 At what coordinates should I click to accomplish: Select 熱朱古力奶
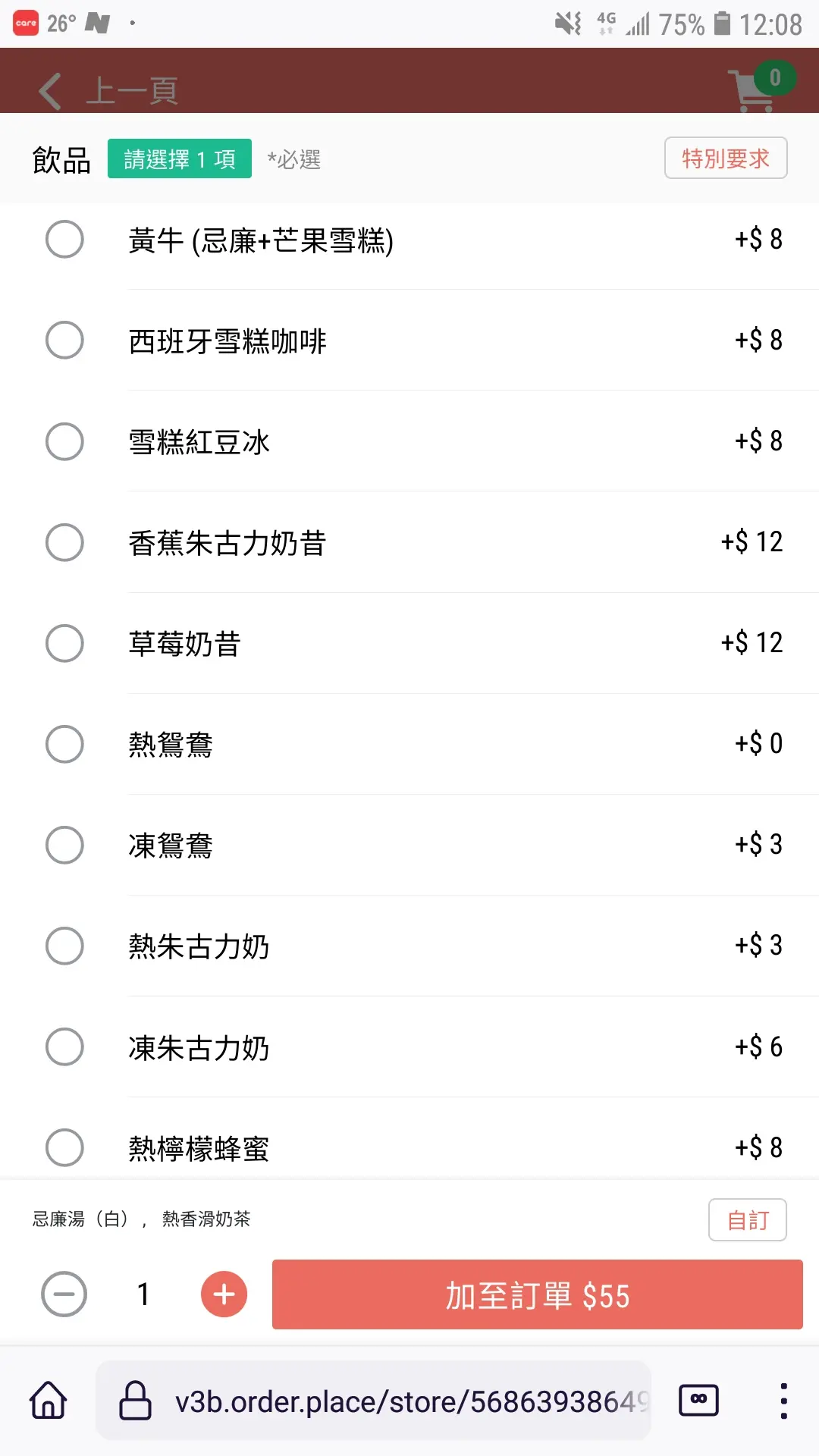click(409, 946)
